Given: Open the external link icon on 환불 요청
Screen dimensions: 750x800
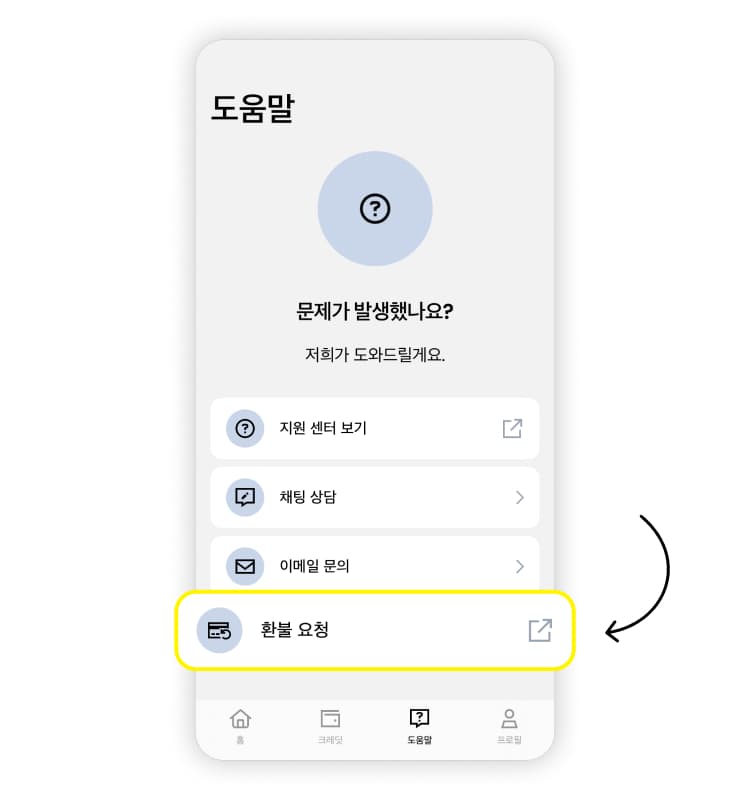Looking at the screenshot, I should (x=541, y=630).
